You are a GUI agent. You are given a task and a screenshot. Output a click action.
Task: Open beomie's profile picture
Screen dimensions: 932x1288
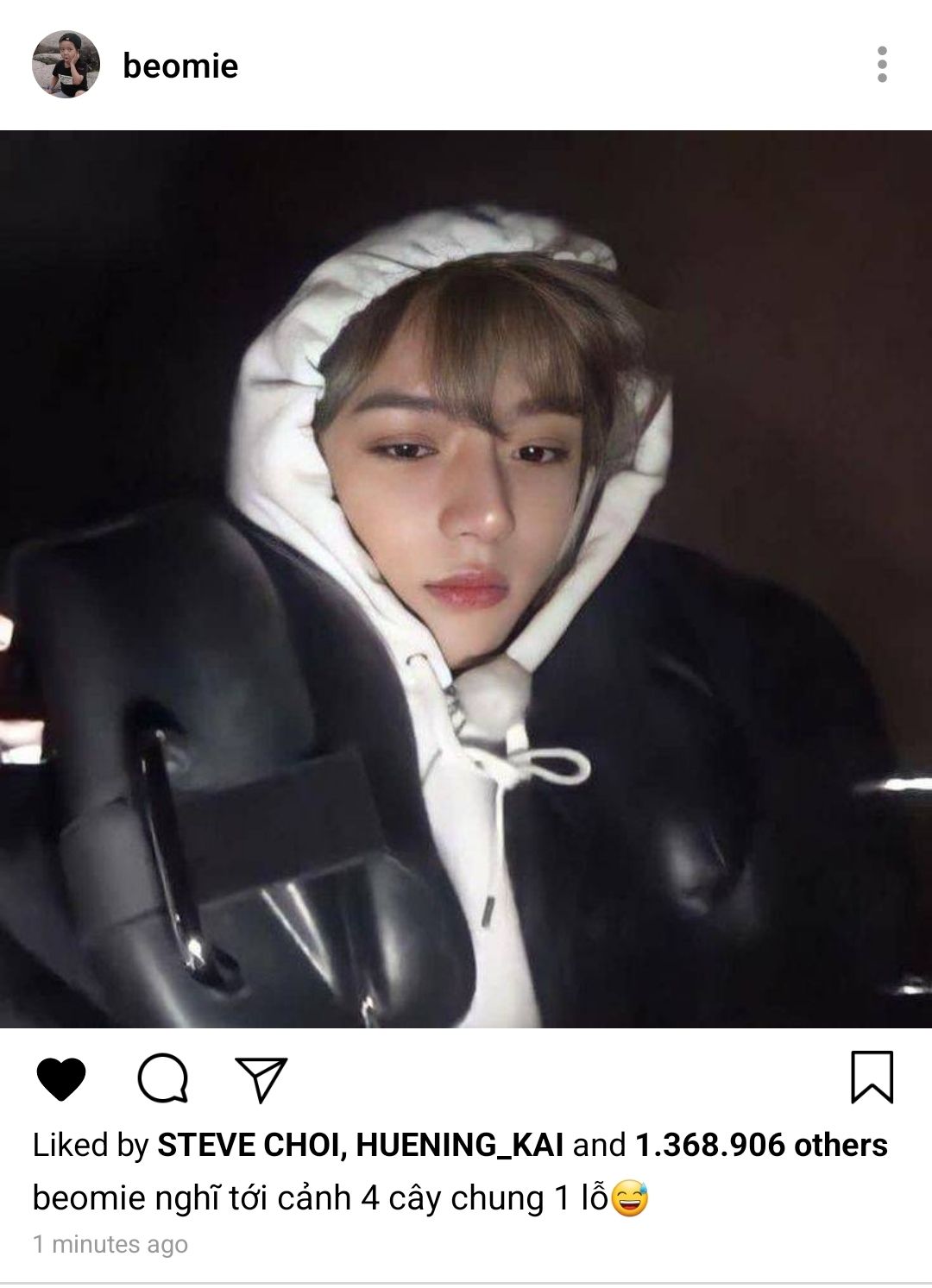coord(66,65)
